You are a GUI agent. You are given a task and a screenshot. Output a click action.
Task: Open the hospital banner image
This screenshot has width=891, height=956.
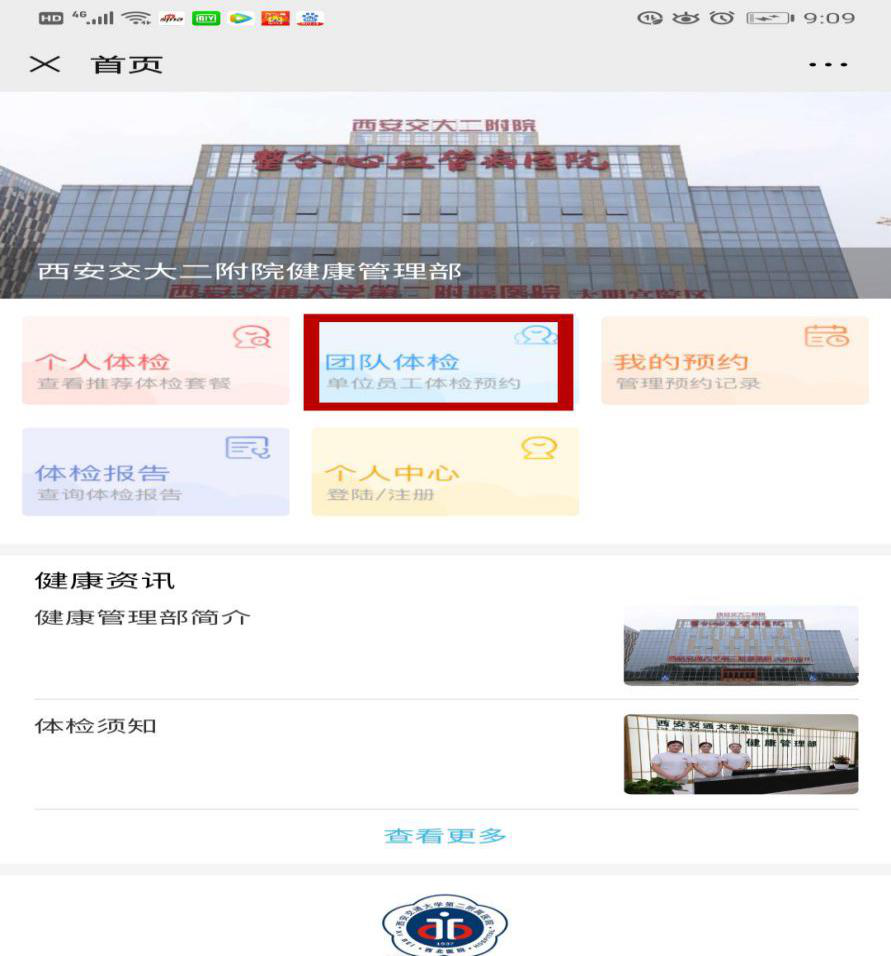point(445,195)
